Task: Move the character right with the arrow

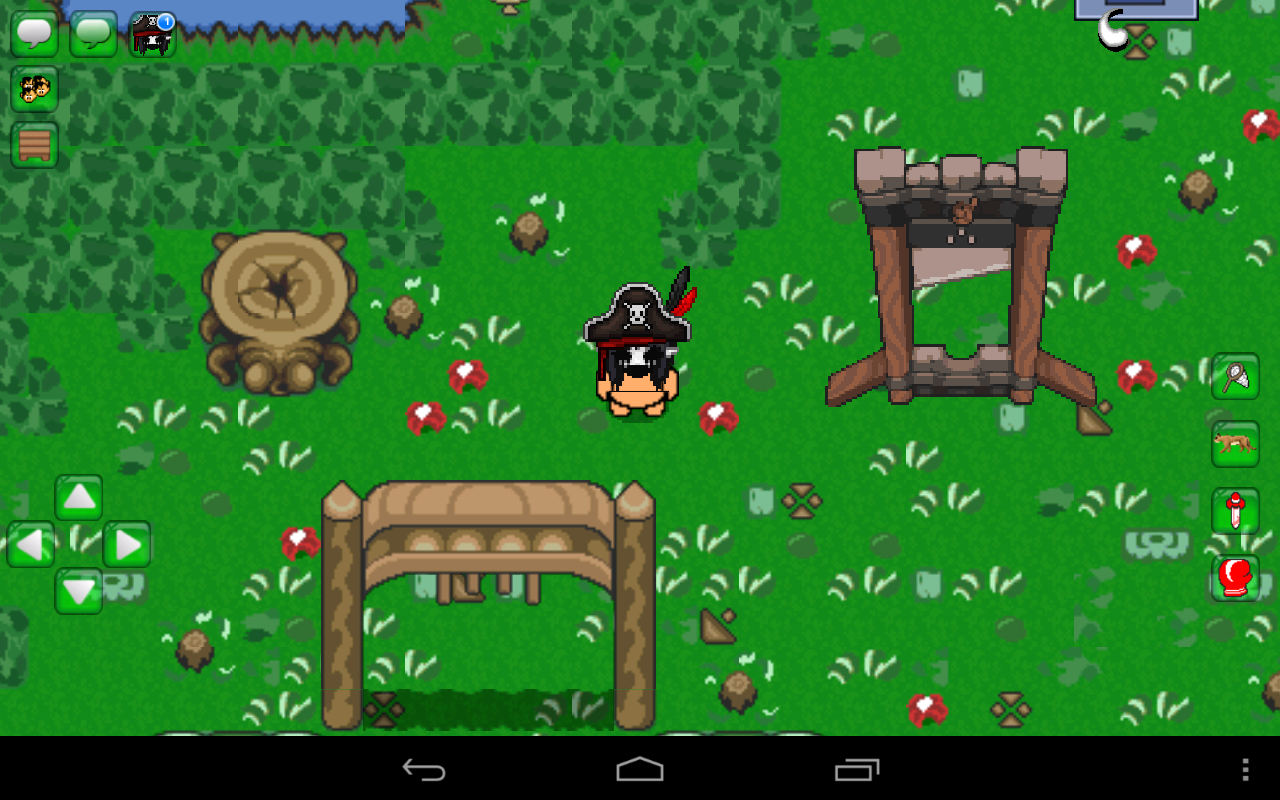Action: [x=127, y=545]
